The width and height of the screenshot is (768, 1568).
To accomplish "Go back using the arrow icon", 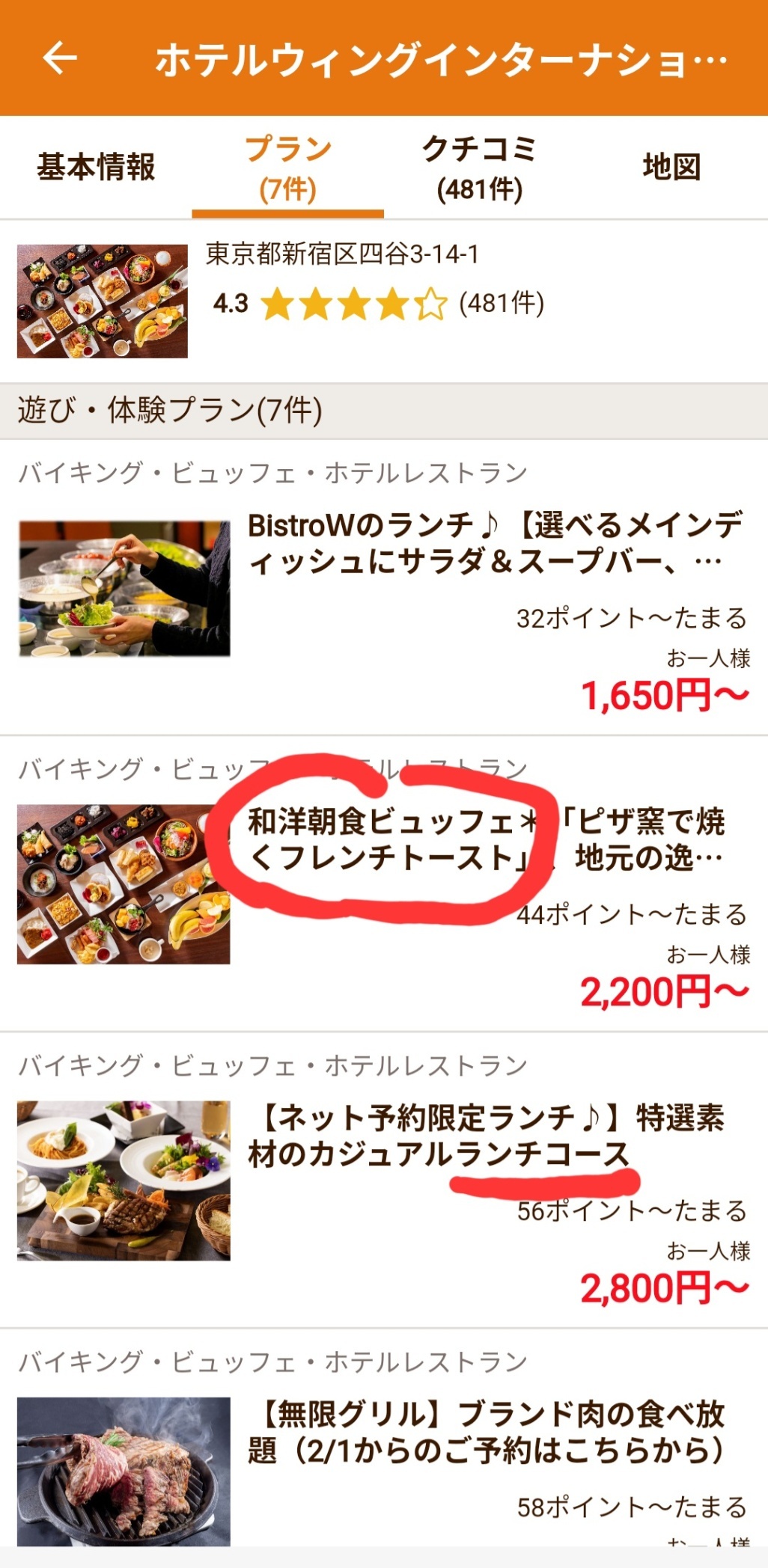I will pos(60,58).
